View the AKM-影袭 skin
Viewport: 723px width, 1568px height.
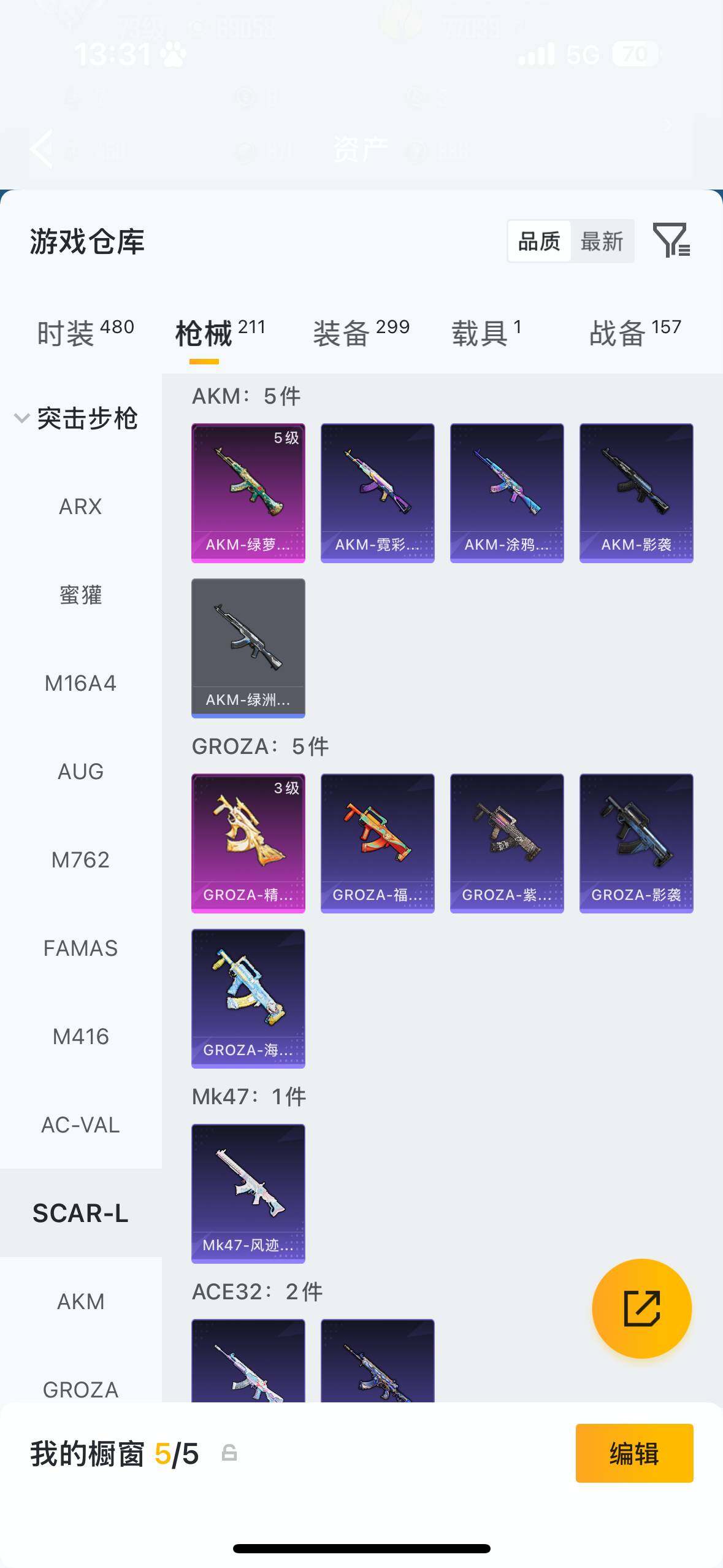click(x=636, y=493)
